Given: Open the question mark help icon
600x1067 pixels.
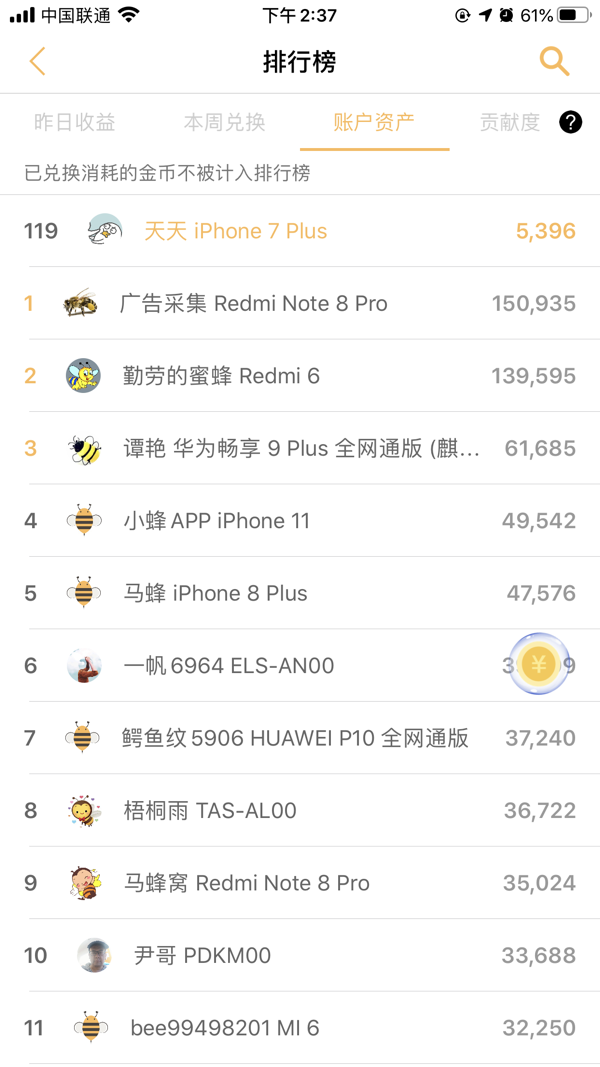Looking at the screenshot, I should [570, 122].
